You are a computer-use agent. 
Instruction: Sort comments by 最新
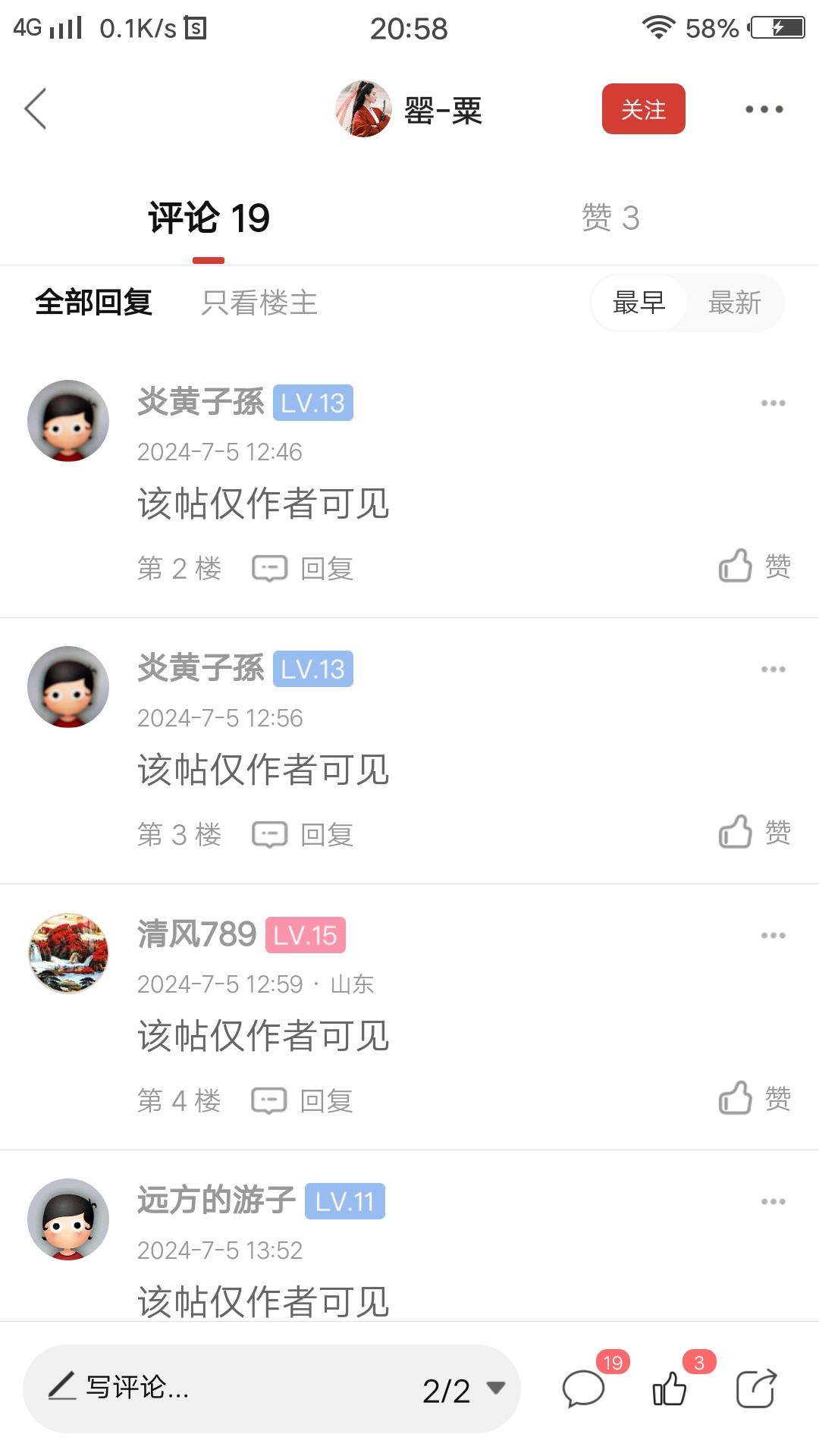coord(734,303)
